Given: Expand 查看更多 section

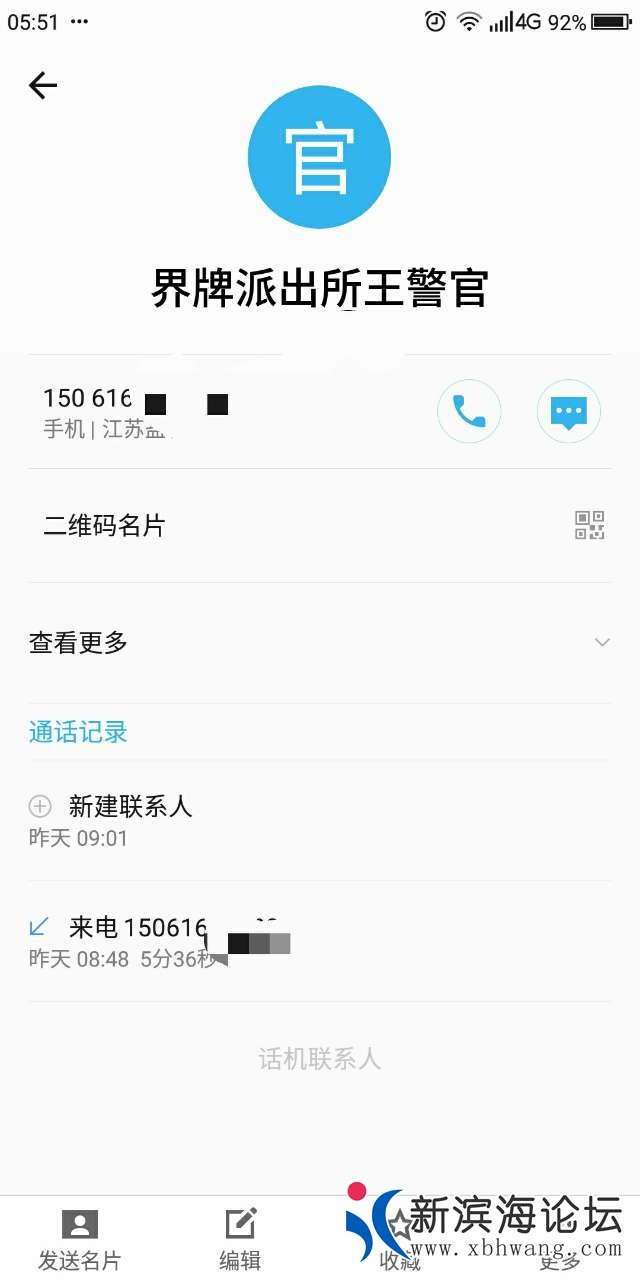Looking at the screenshot, I should (x=320, y=642).
